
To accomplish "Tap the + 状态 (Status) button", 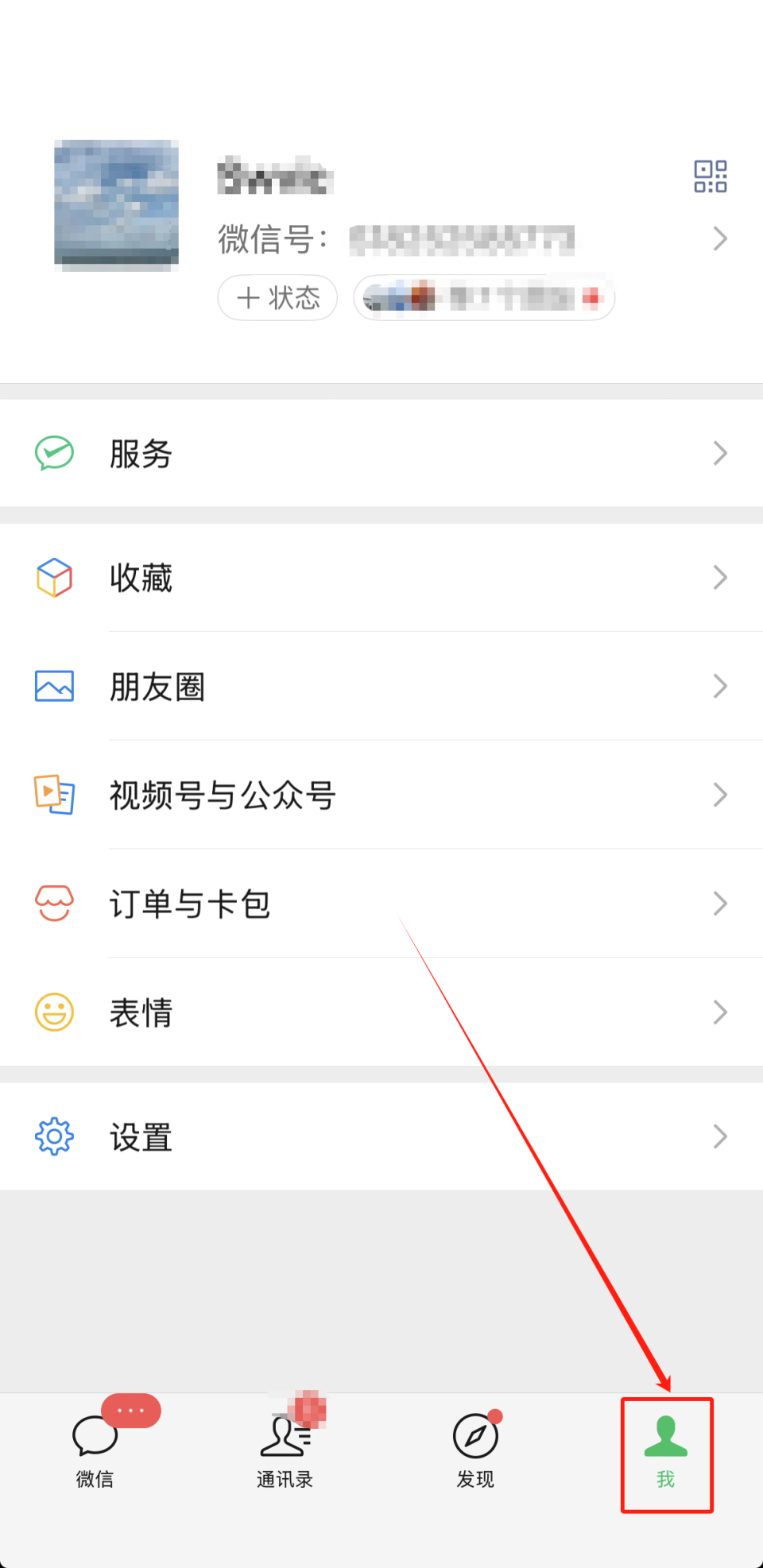I will (277, 297).
